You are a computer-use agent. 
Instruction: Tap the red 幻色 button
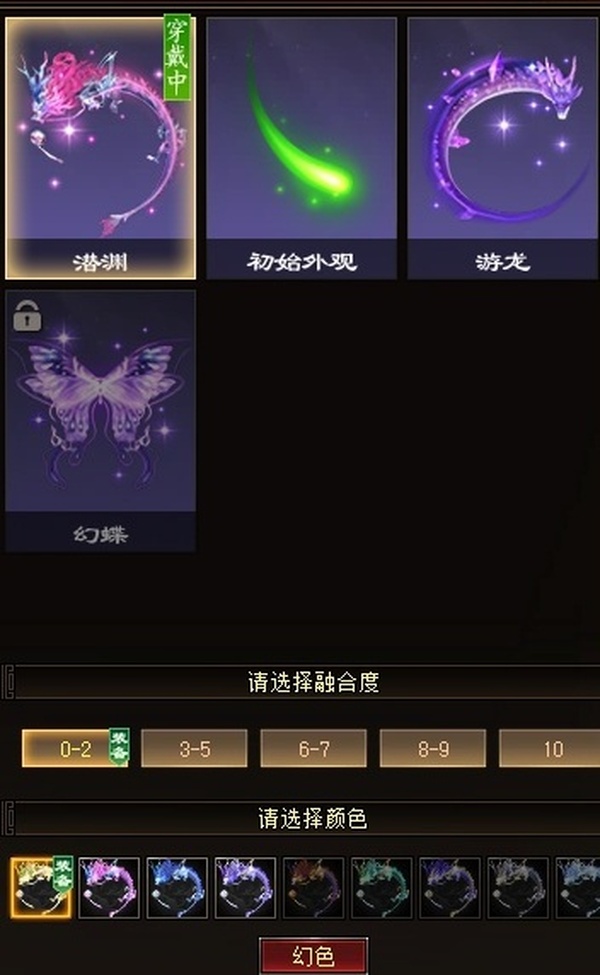(313, 956)
